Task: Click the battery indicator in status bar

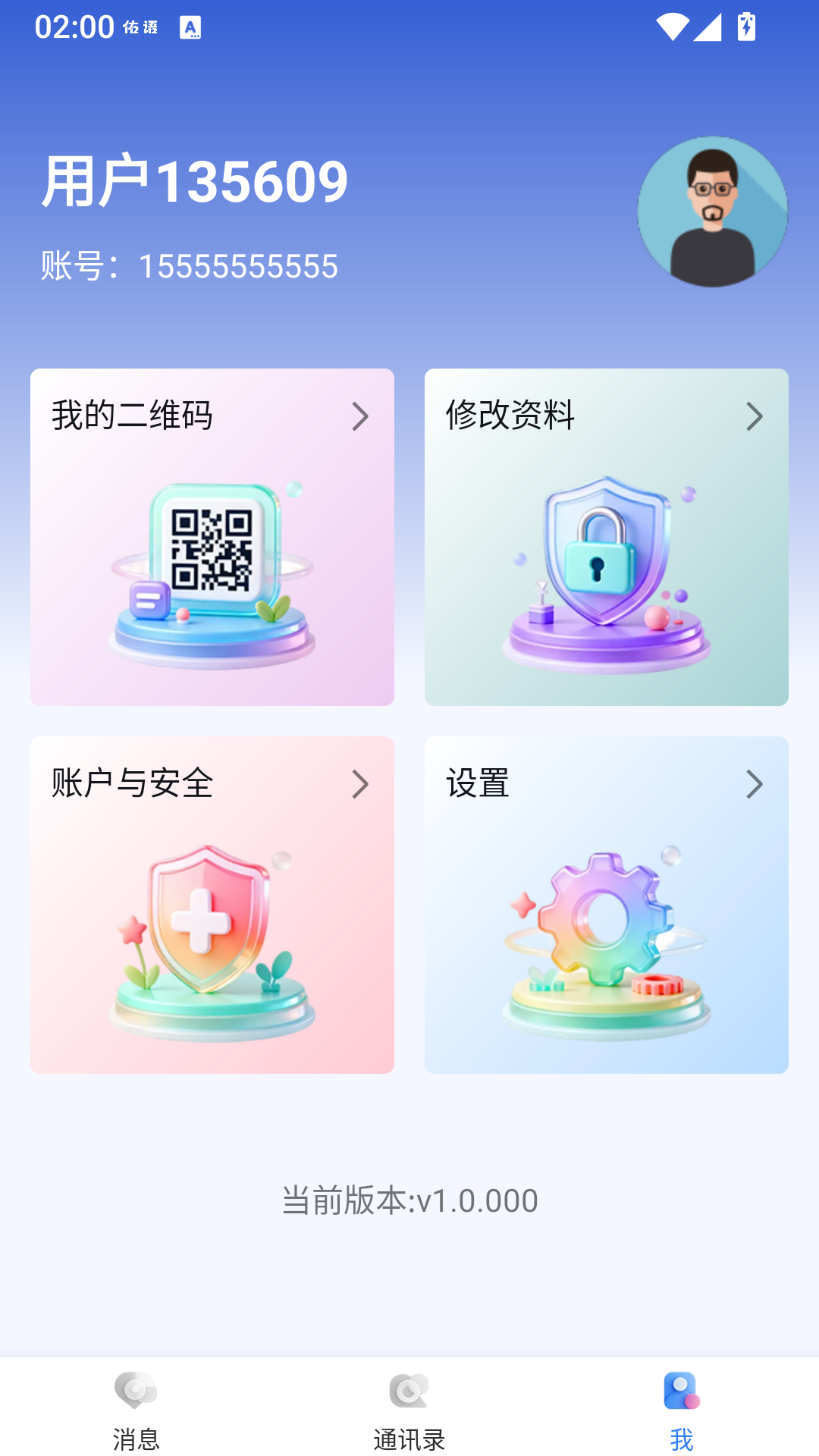Action: (746, 25)
